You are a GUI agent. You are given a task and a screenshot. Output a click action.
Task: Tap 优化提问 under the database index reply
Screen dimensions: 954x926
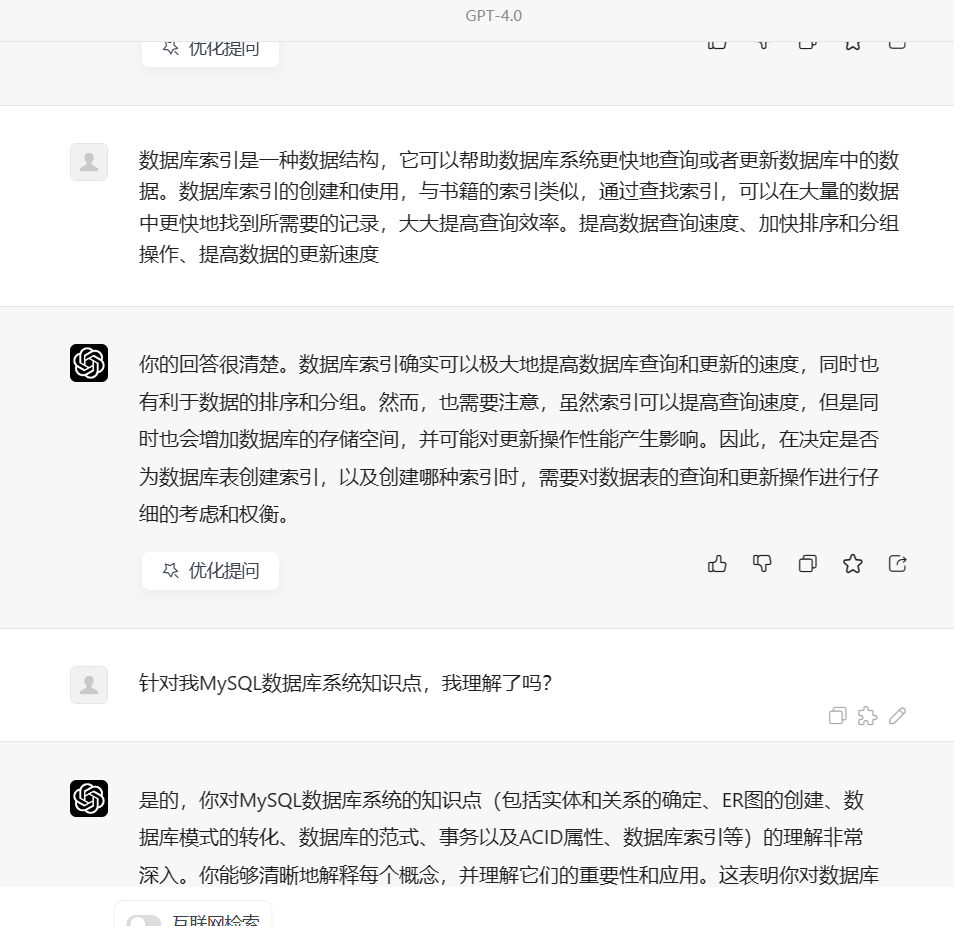click(210, 570)
